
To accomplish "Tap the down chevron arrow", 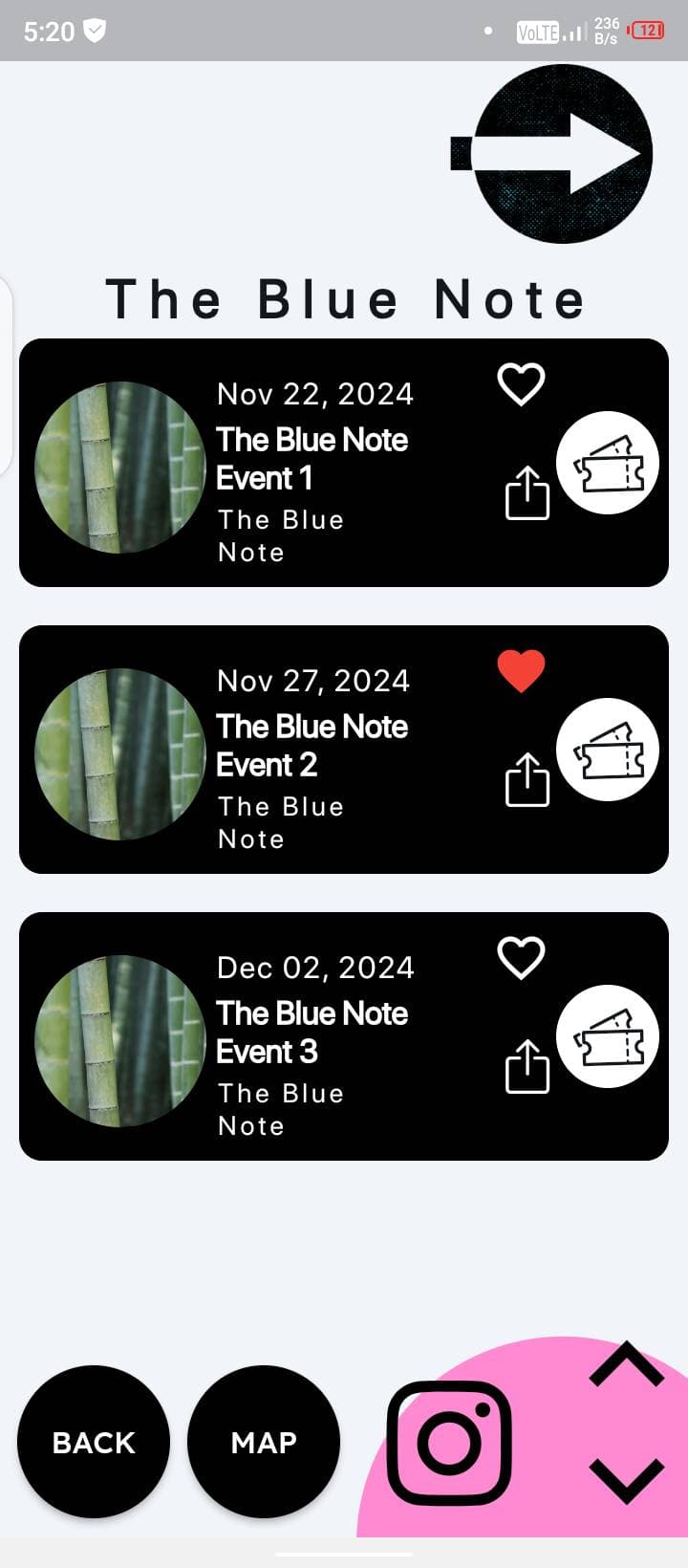I will [626, 1480].
